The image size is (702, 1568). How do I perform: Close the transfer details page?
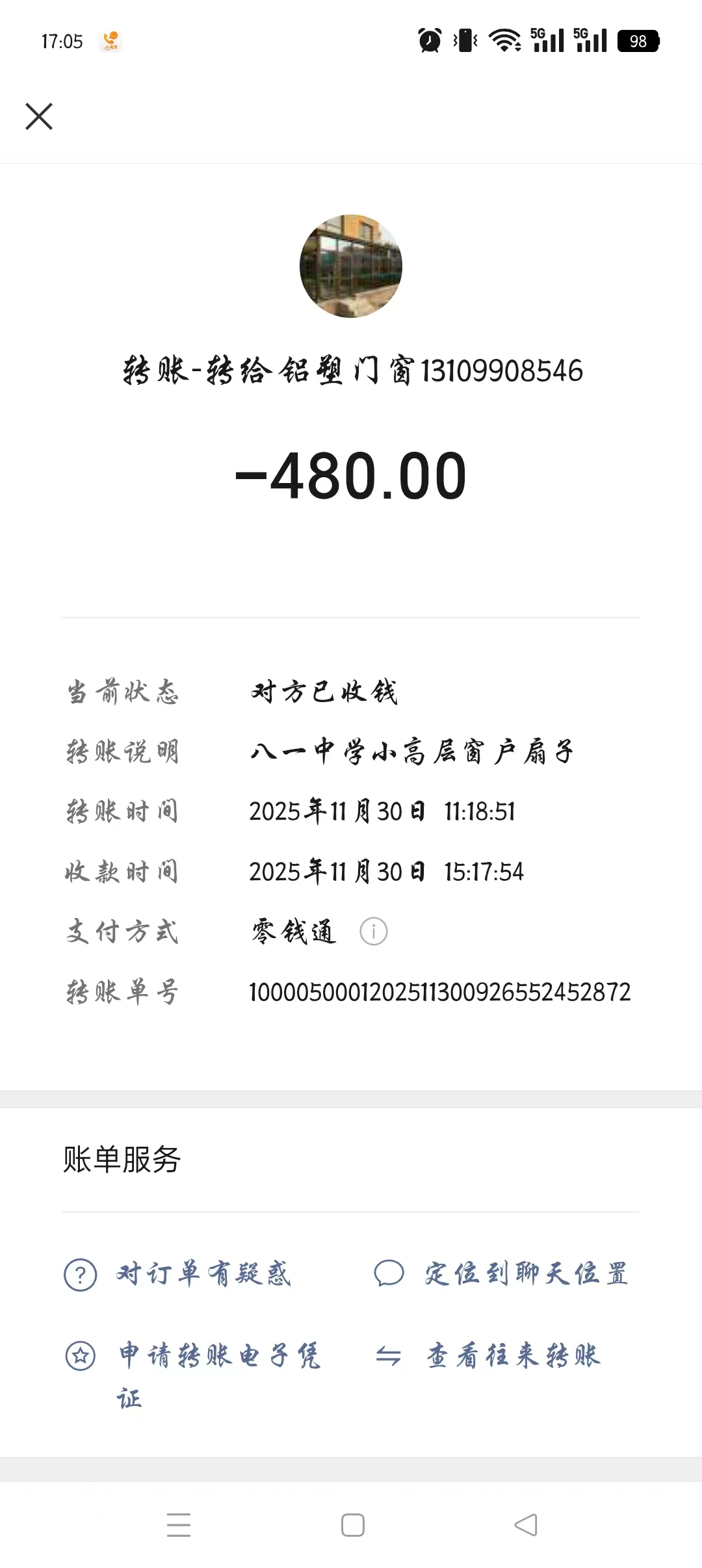[39, 116]
